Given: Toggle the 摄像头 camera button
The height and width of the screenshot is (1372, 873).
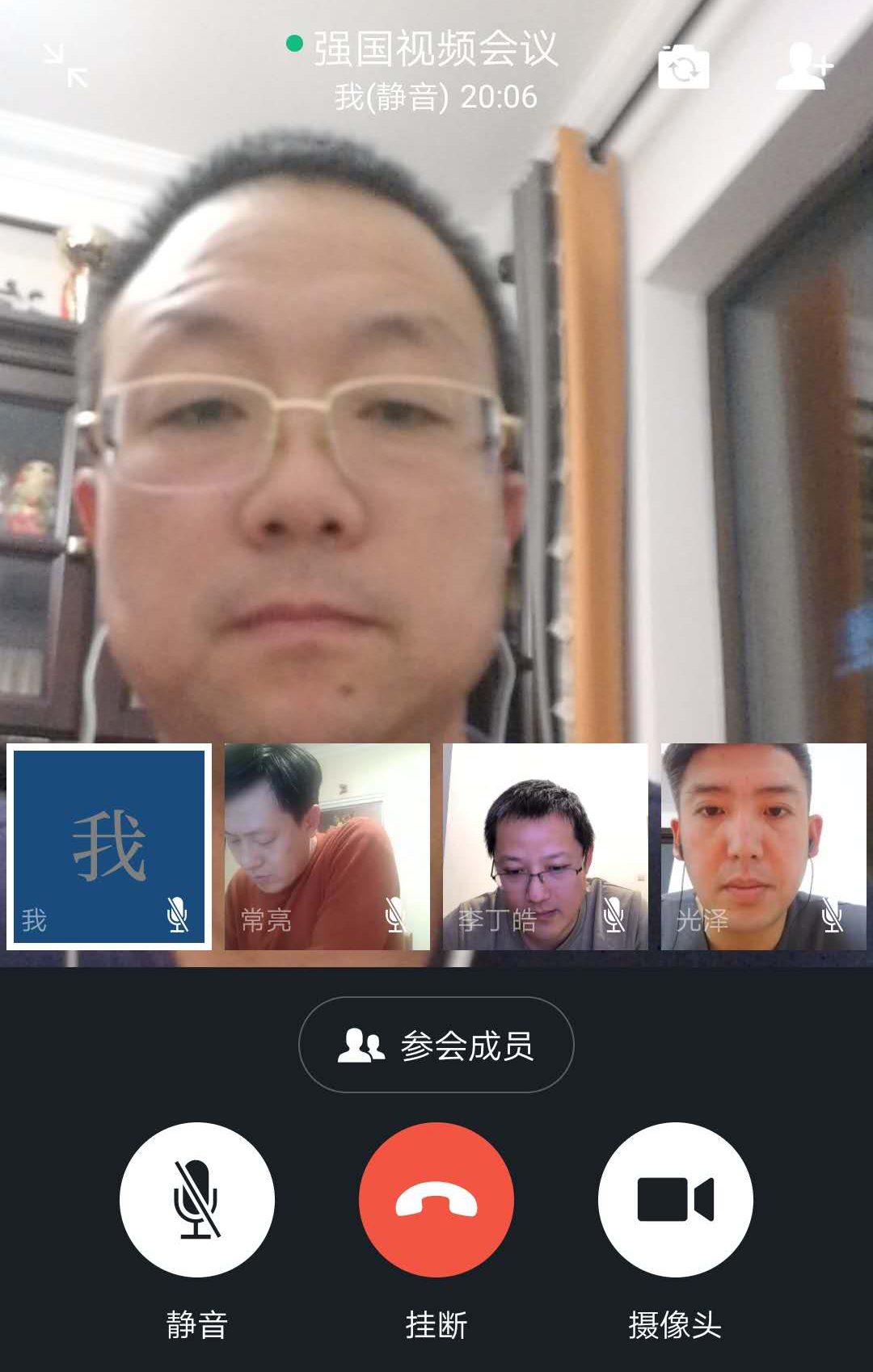Looking at the screenshot, I should click(675, 1199).
